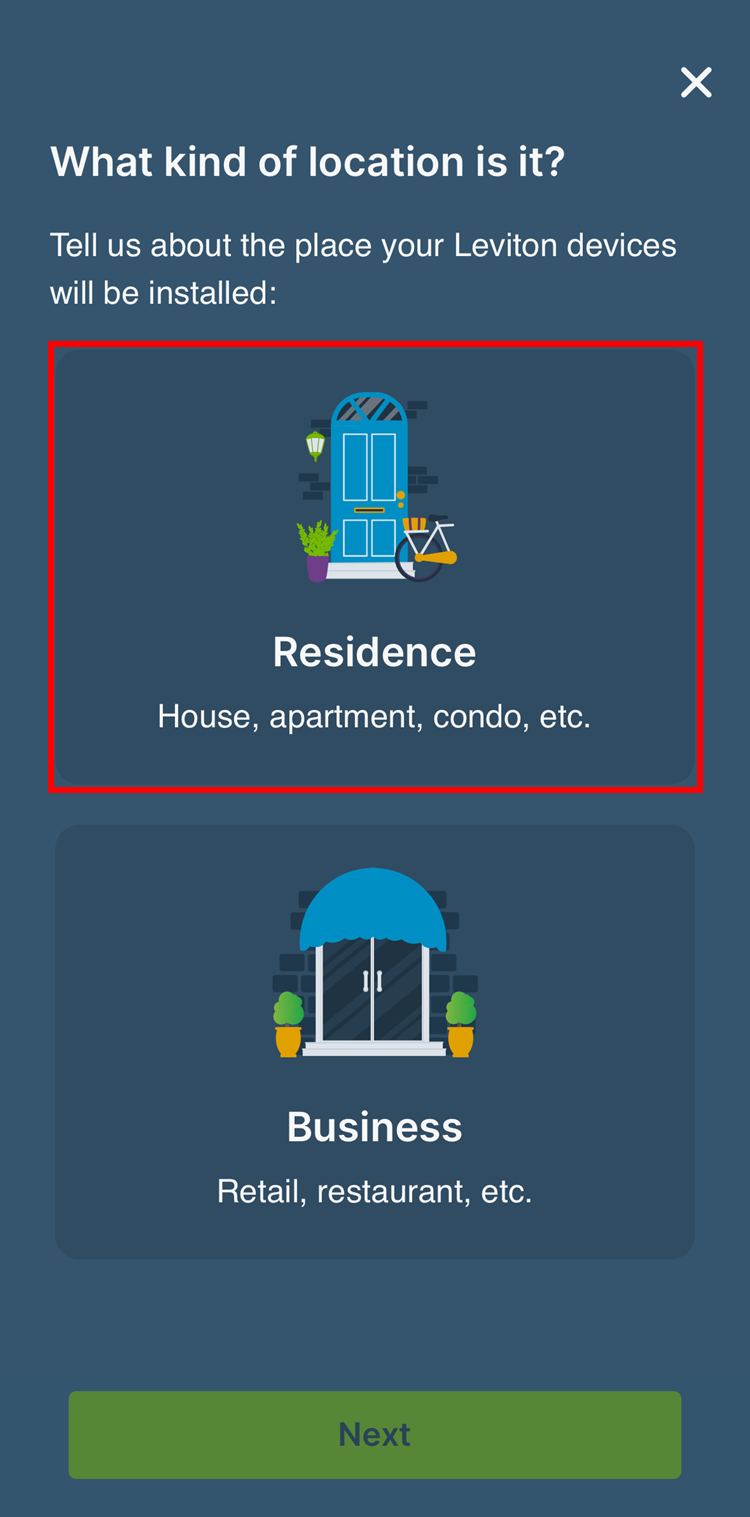Click the 'Retail, restaurant, etc.' subtitle
This screenshot has width=750, height=1517.
(x=374, y=1190)
